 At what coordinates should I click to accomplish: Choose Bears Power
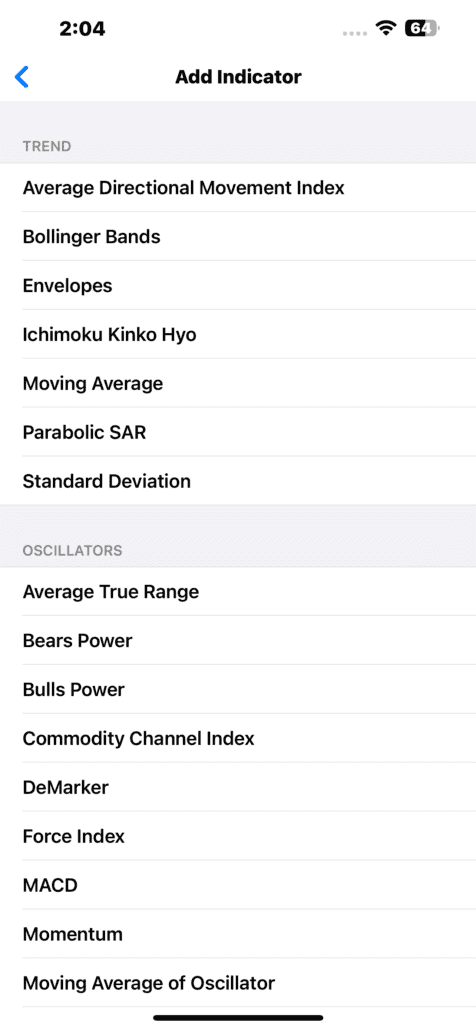click(x=238, y=641)
